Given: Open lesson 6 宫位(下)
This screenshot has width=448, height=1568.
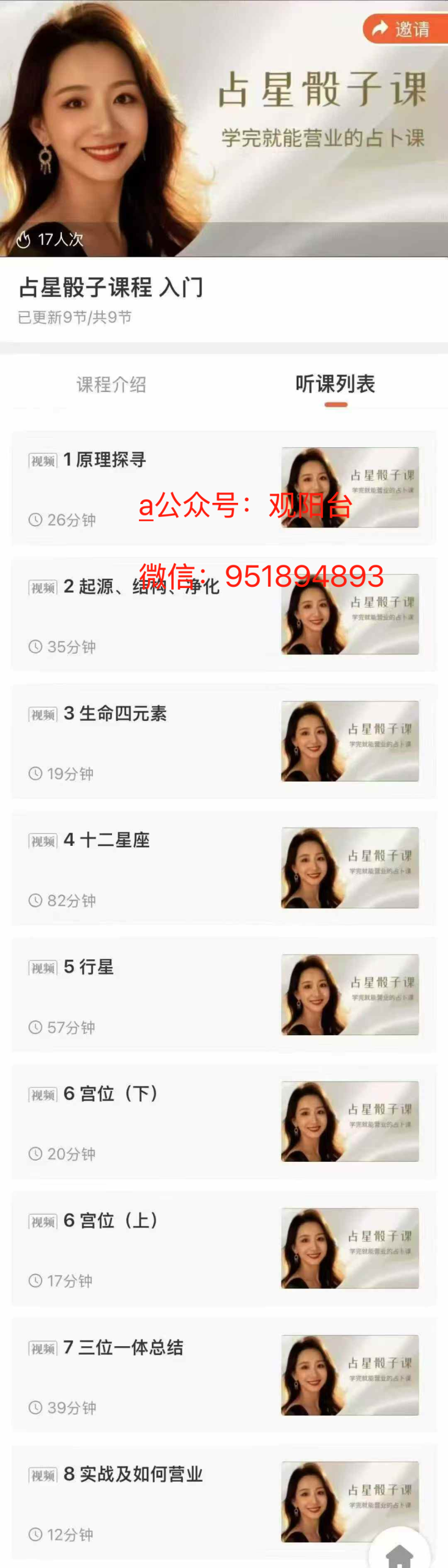Looking at the screenshot, I should 224,1122.
